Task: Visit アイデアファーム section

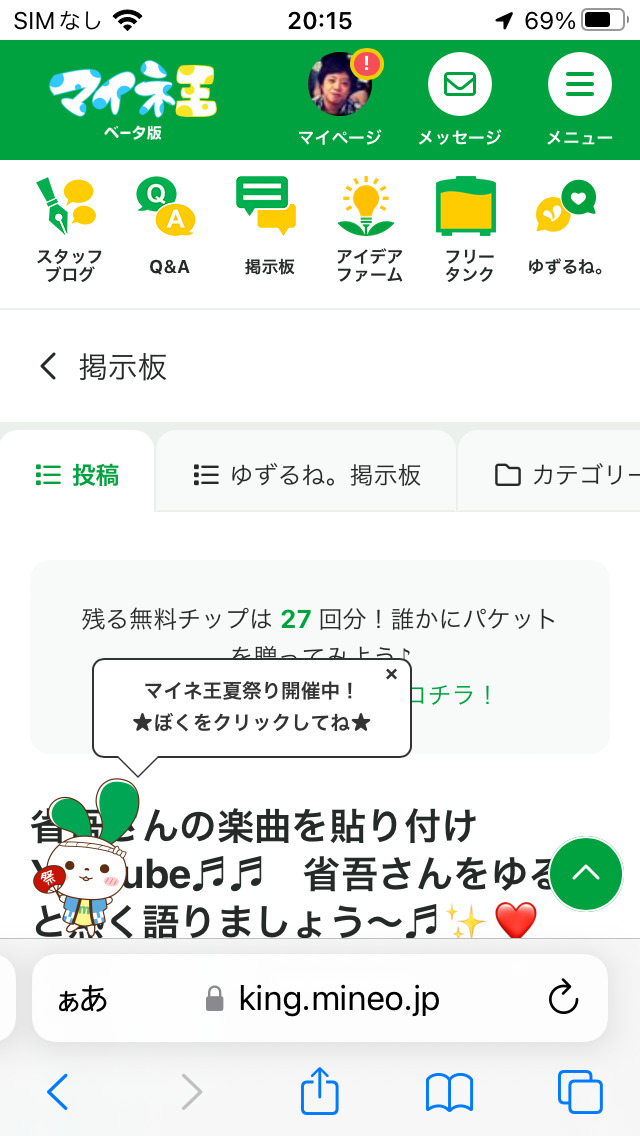Action: point(369,230)
